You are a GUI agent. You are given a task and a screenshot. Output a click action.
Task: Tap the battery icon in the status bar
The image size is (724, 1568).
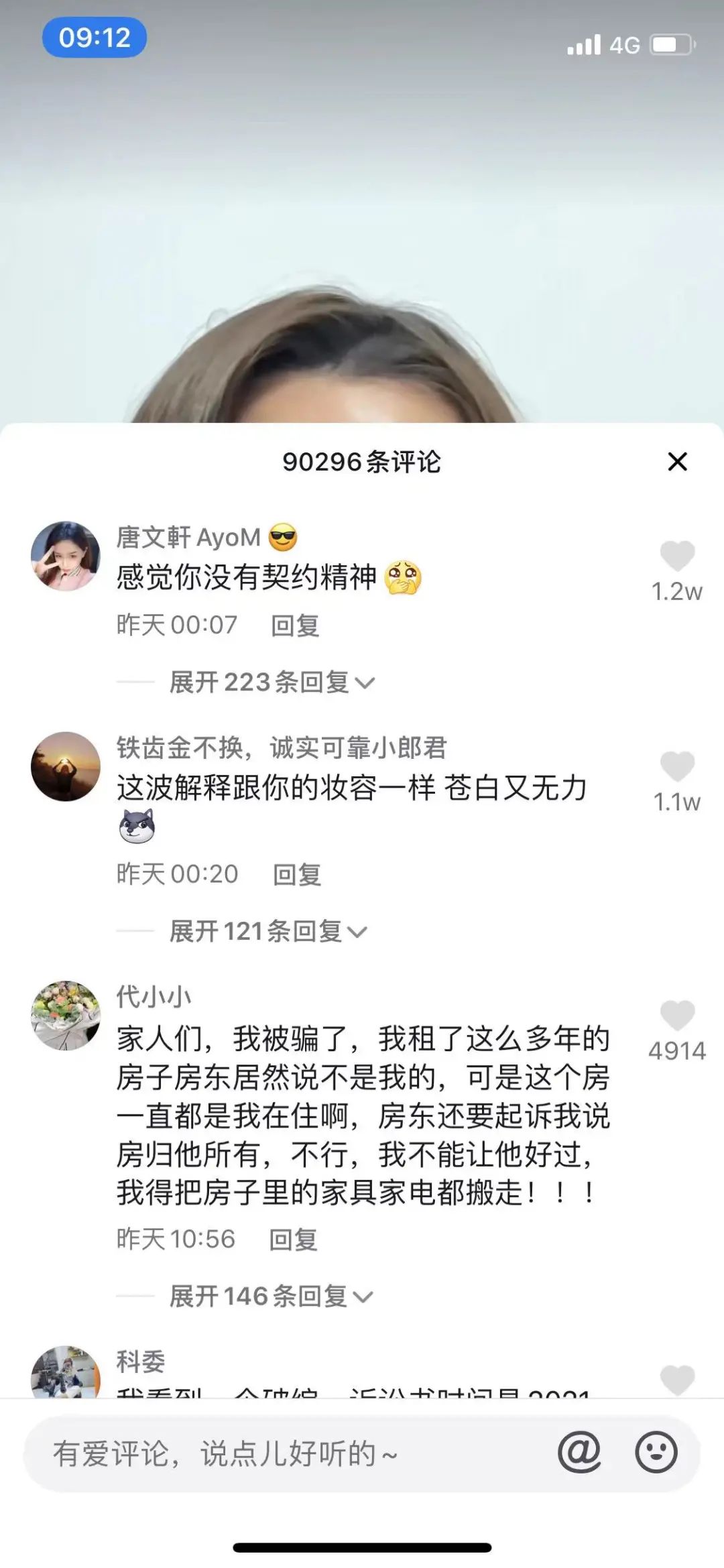[x=672, y=44]
